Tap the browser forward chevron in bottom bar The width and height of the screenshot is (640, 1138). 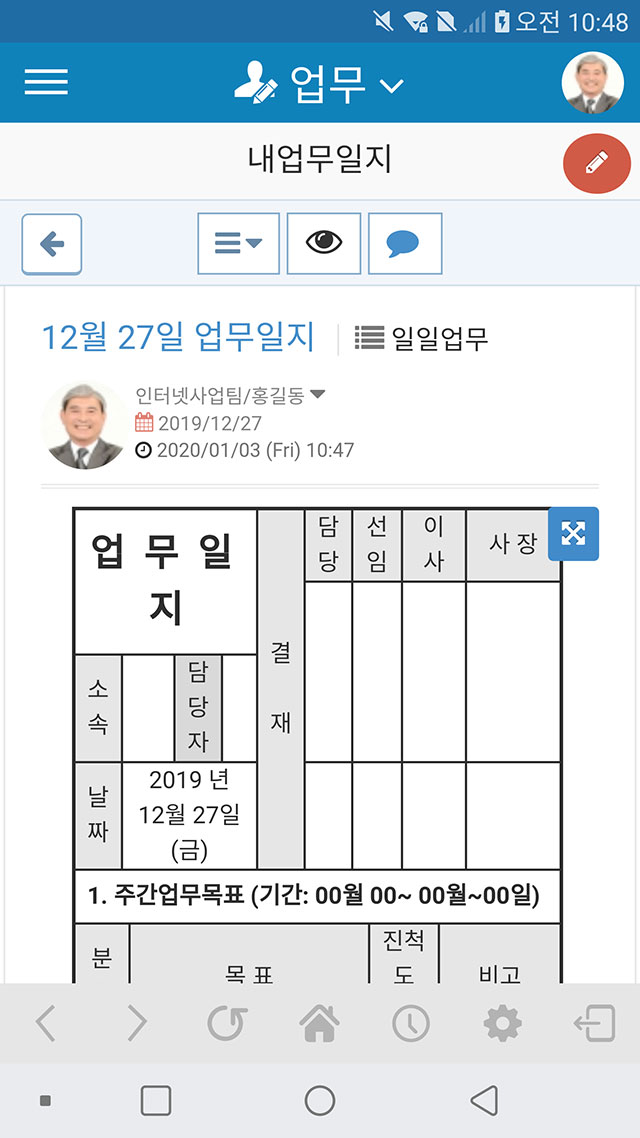click(x=137, y=1023)
